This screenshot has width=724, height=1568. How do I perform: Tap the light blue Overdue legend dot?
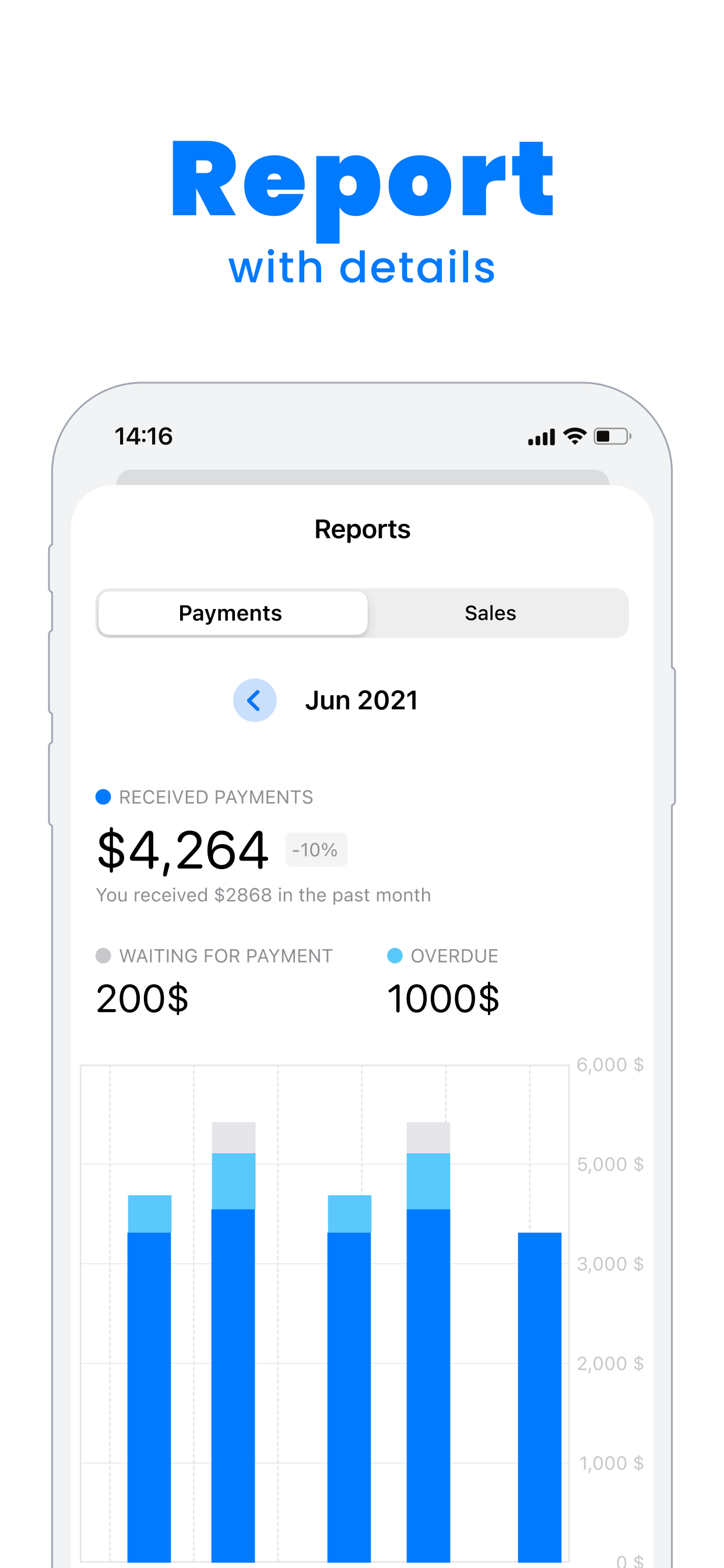point(394,956)
